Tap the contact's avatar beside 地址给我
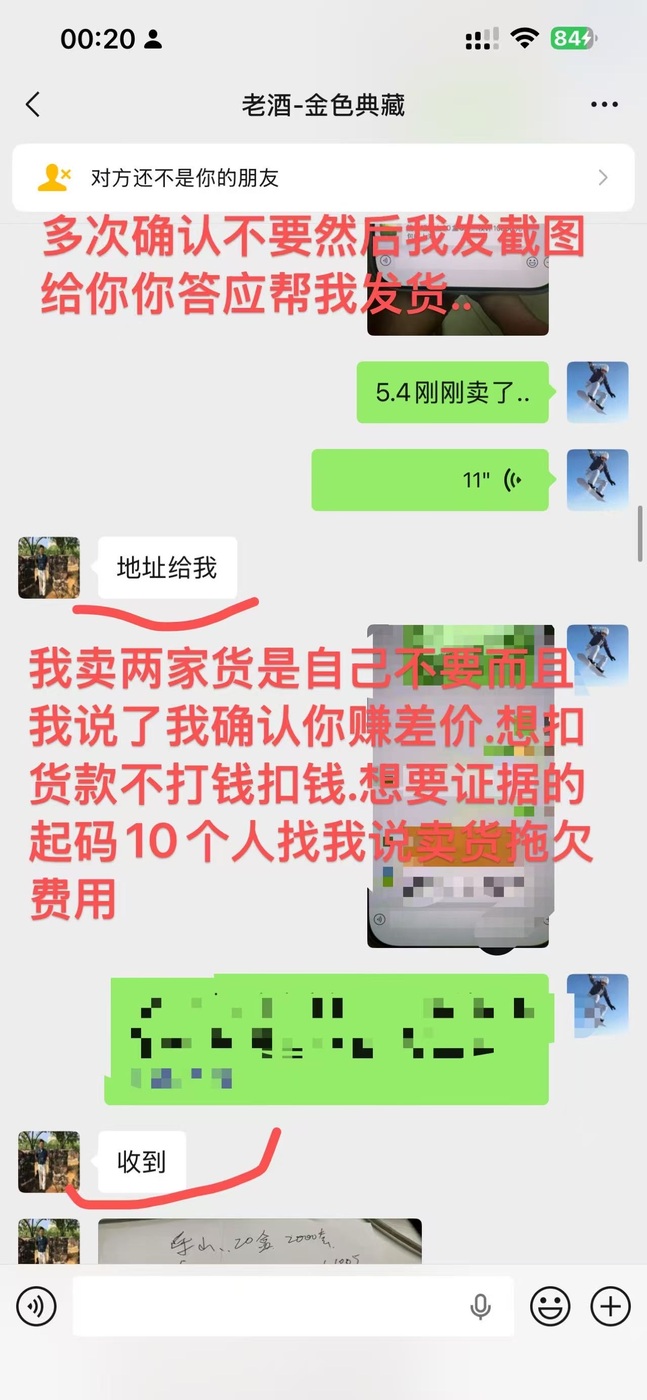The width and height of the screenshot is (647, 1400). (48, 567)
